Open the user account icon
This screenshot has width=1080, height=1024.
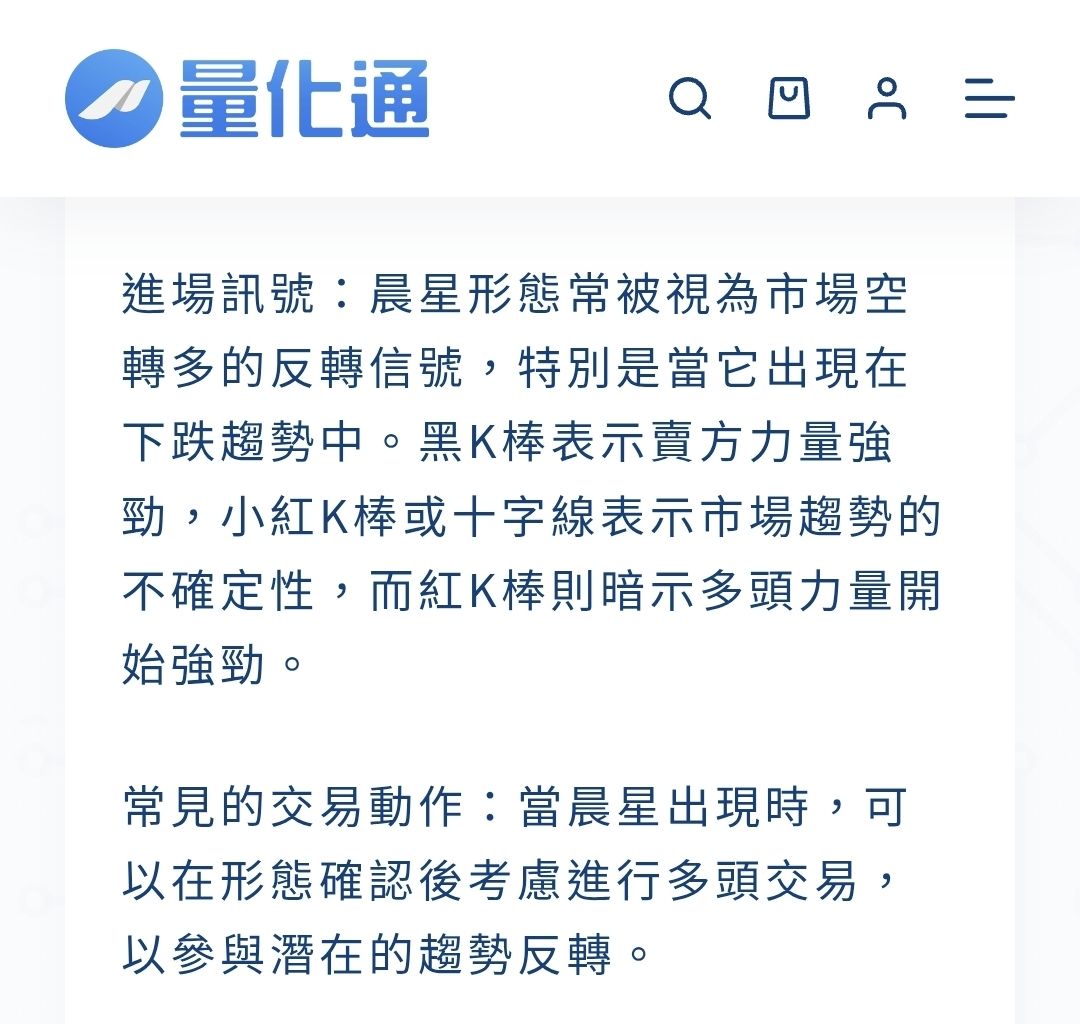(887, 99)
